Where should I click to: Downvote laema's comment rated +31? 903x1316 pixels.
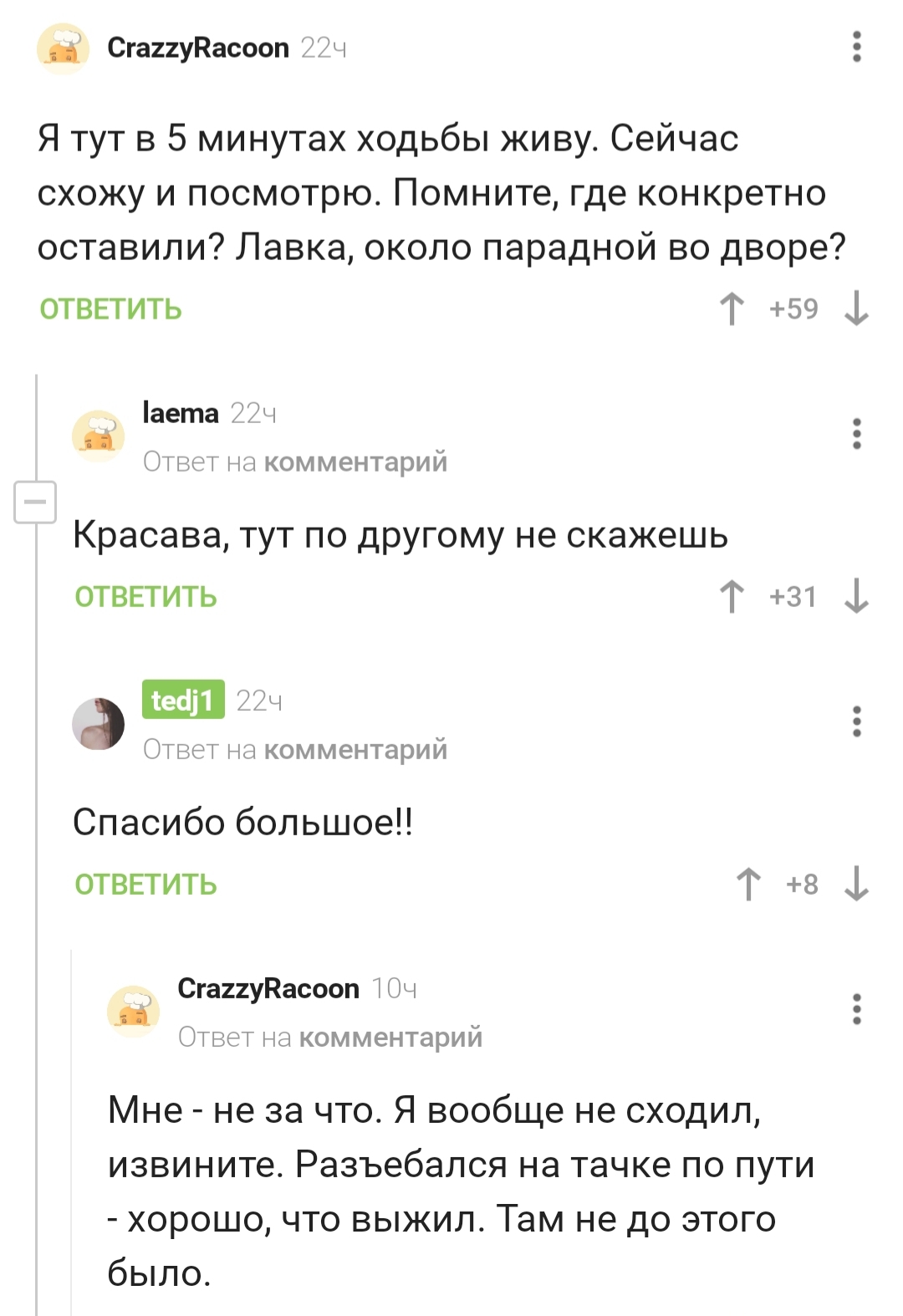click(856, 597)
